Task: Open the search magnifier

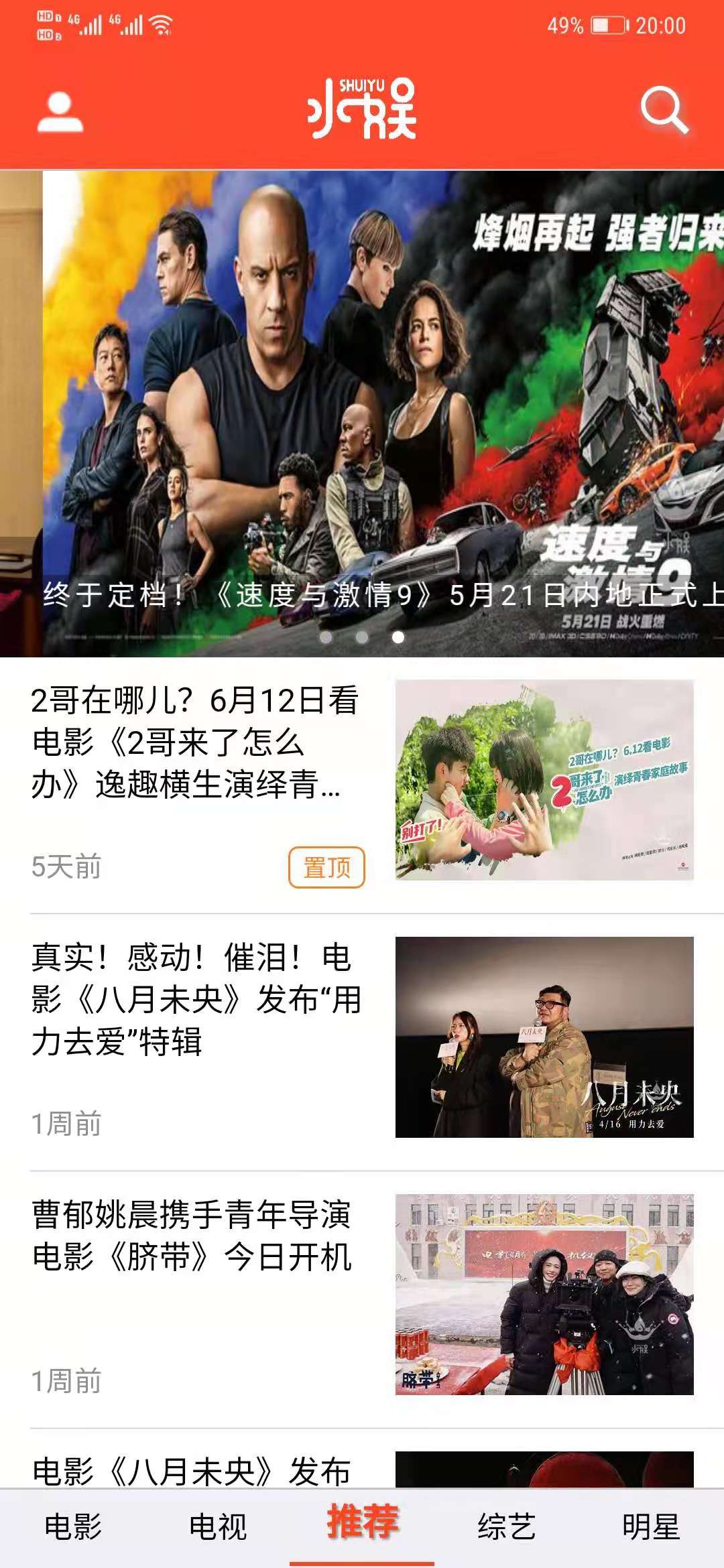Action: tap(664, 111)
